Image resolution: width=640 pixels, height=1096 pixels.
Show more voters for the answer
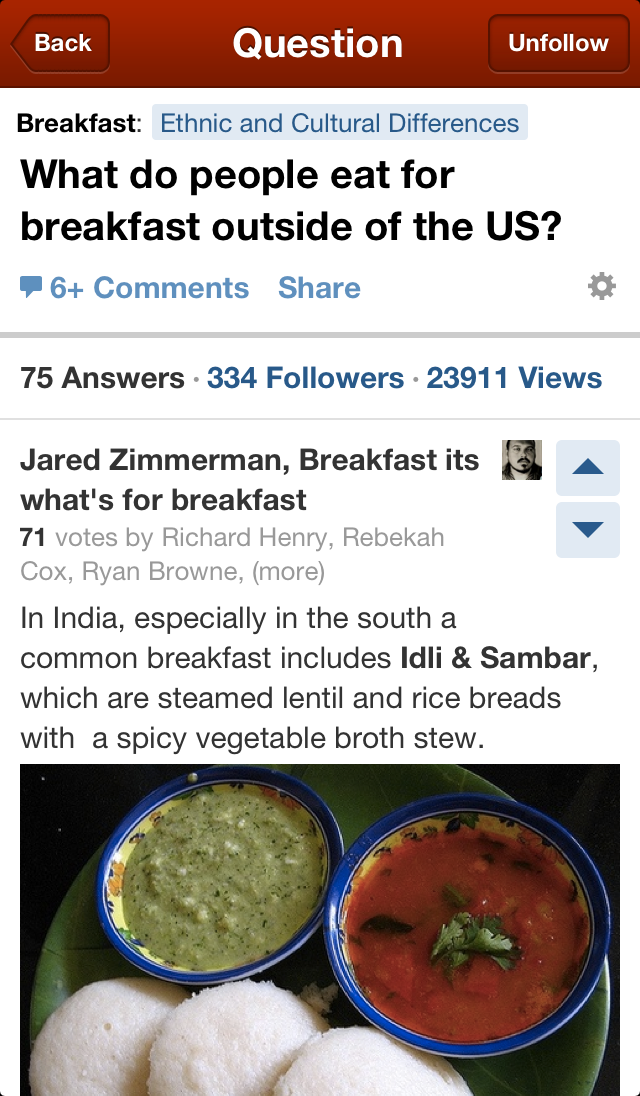288,572
